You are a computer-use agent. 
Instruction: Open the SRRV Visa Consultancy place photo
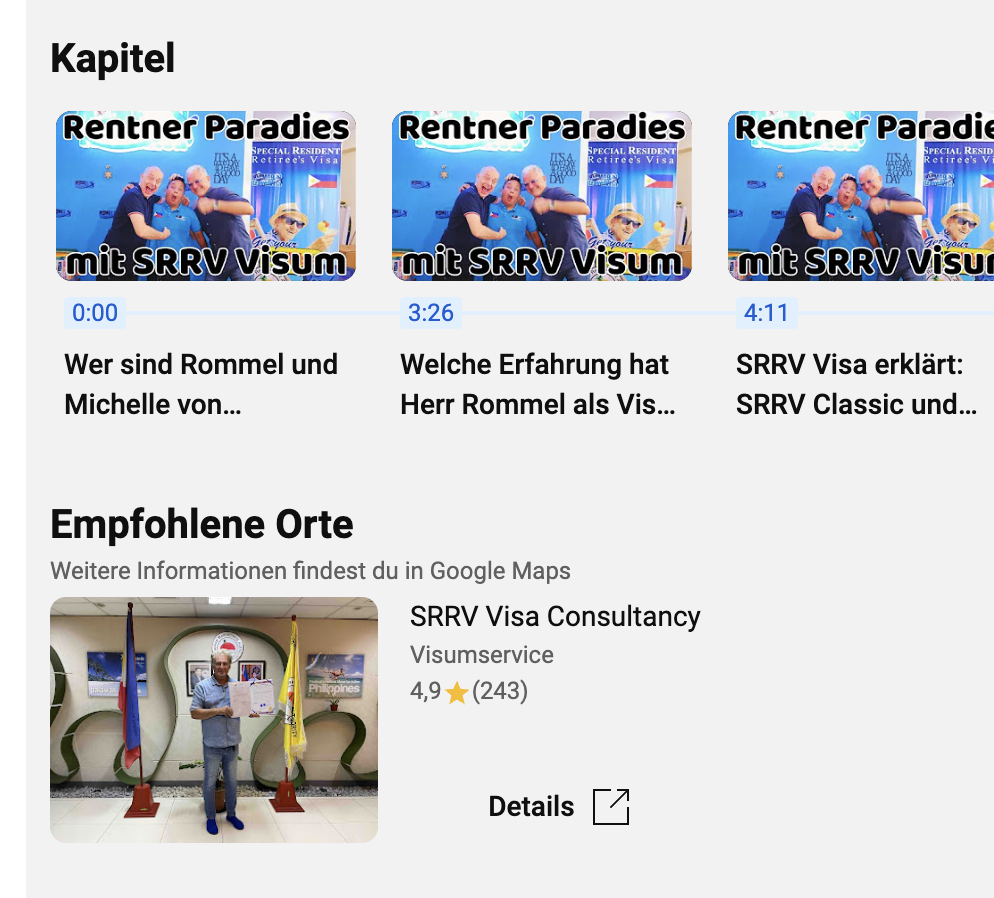(214, 719)
